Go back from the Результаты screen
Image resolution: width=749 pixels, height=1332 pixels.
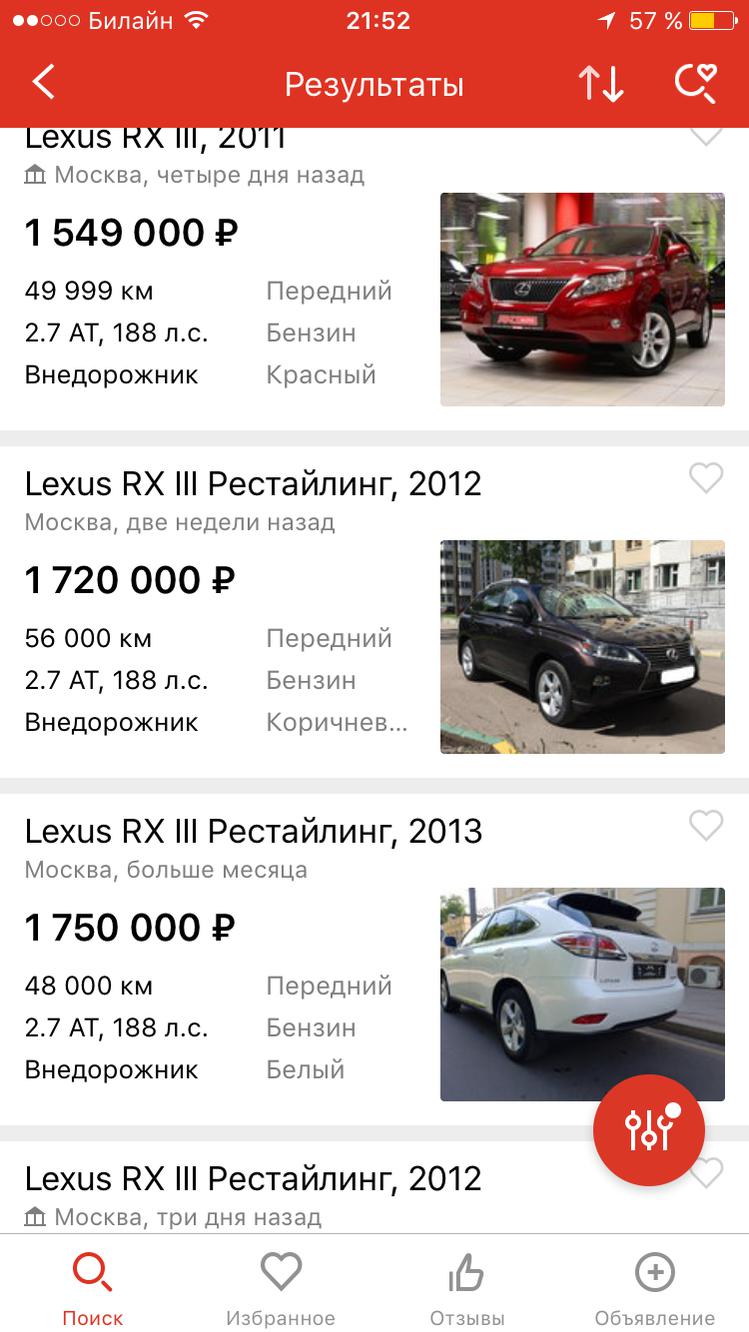pyautogui.click(x=44, y=83)
